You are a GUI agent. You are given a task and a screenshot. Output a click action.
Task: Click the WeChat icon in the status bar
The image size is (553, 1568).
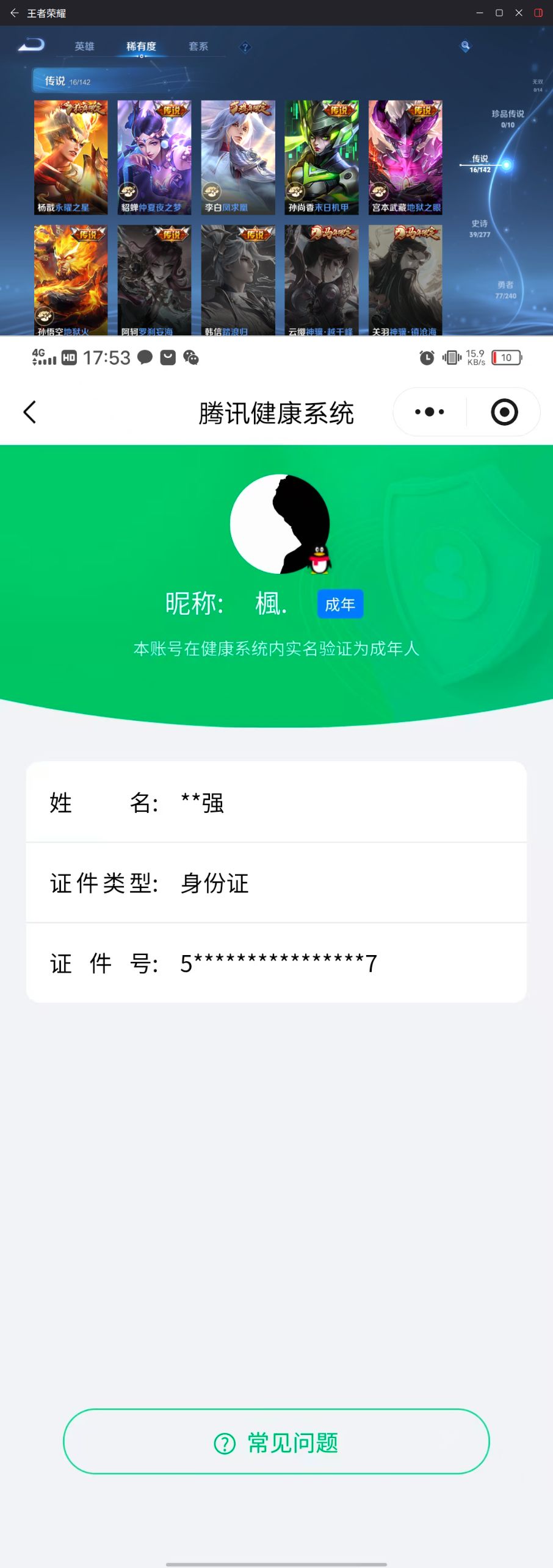click(x=191, y=359)
